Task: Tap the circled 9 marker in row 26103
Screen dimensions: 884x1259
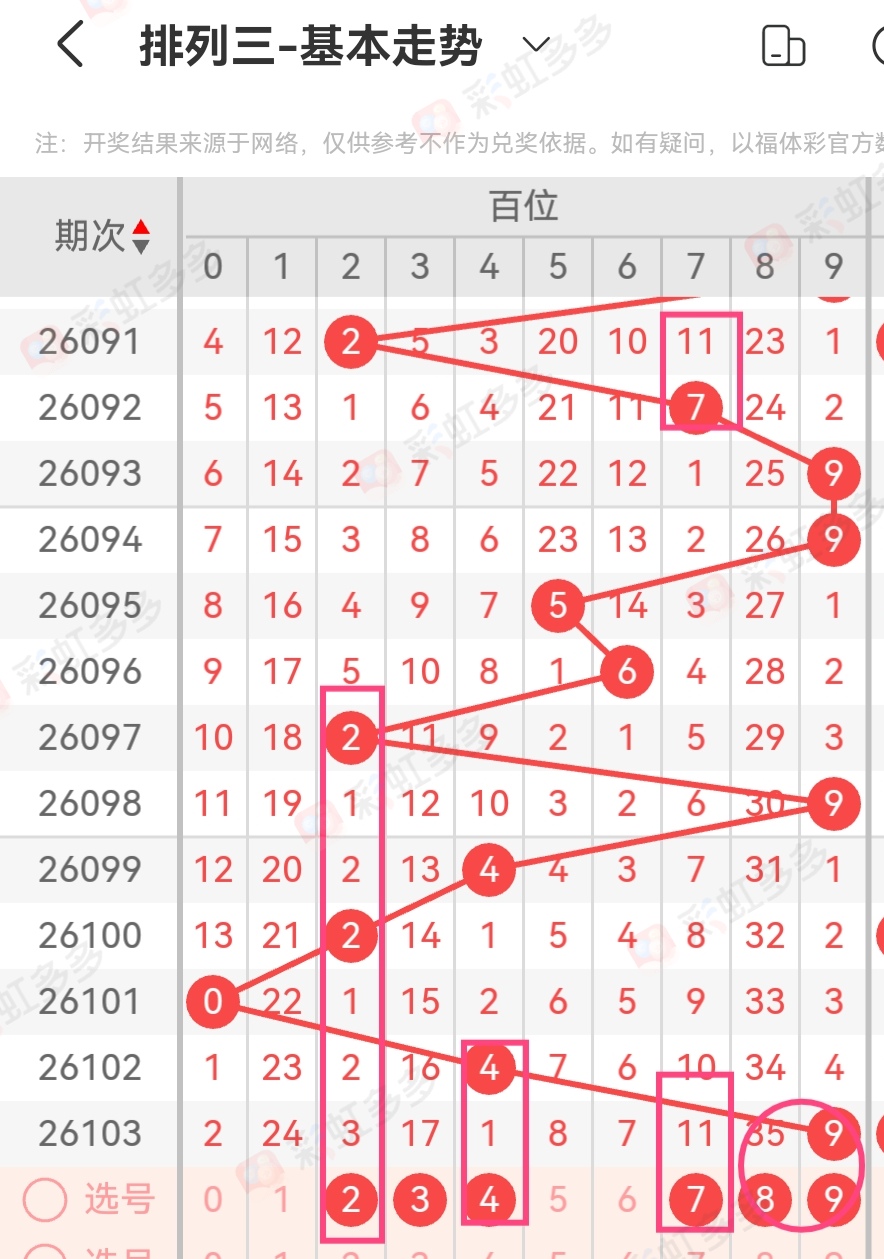Action: click(832, 1134)
